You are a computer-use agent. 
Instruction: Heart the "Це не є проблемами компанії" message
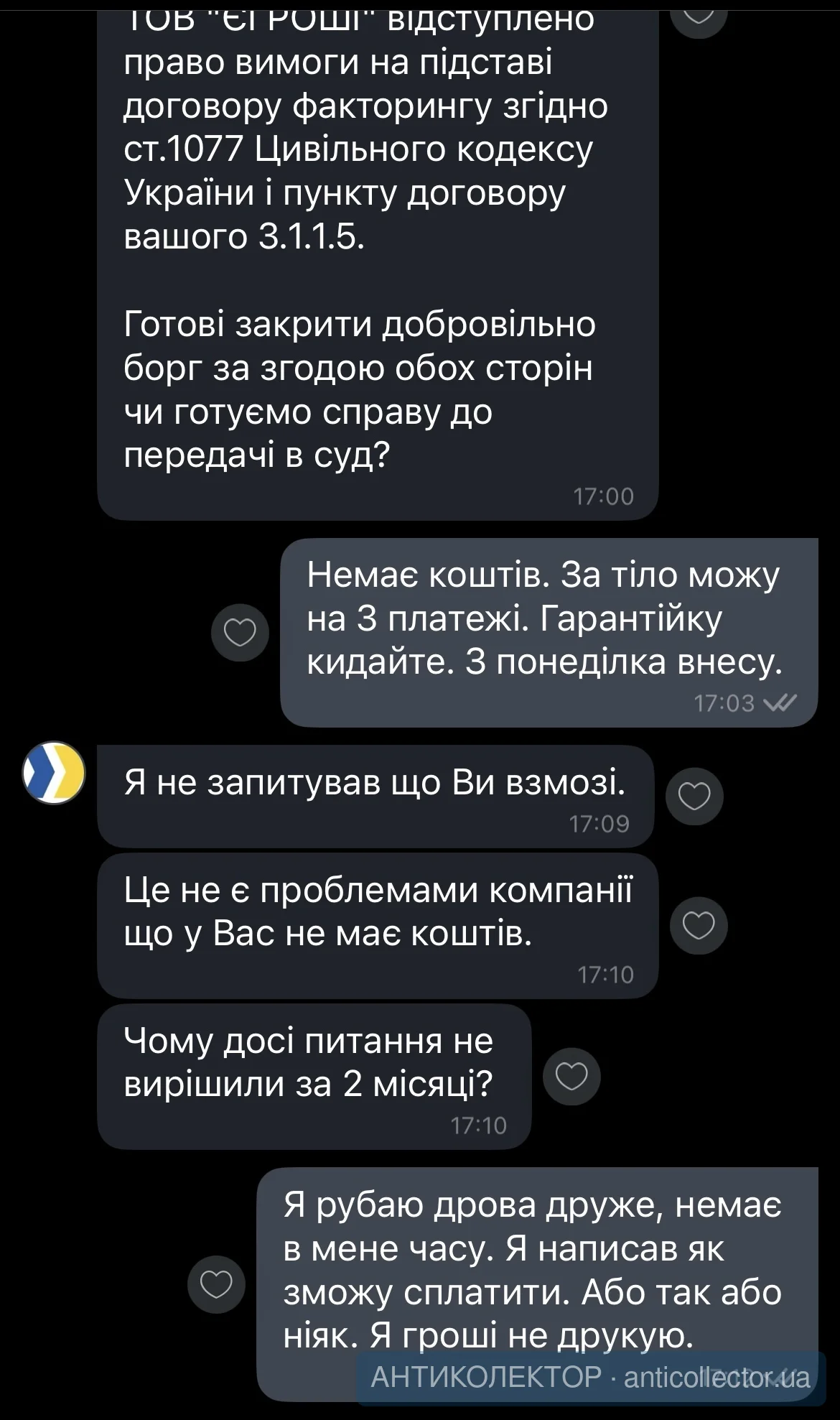[699, 925]
